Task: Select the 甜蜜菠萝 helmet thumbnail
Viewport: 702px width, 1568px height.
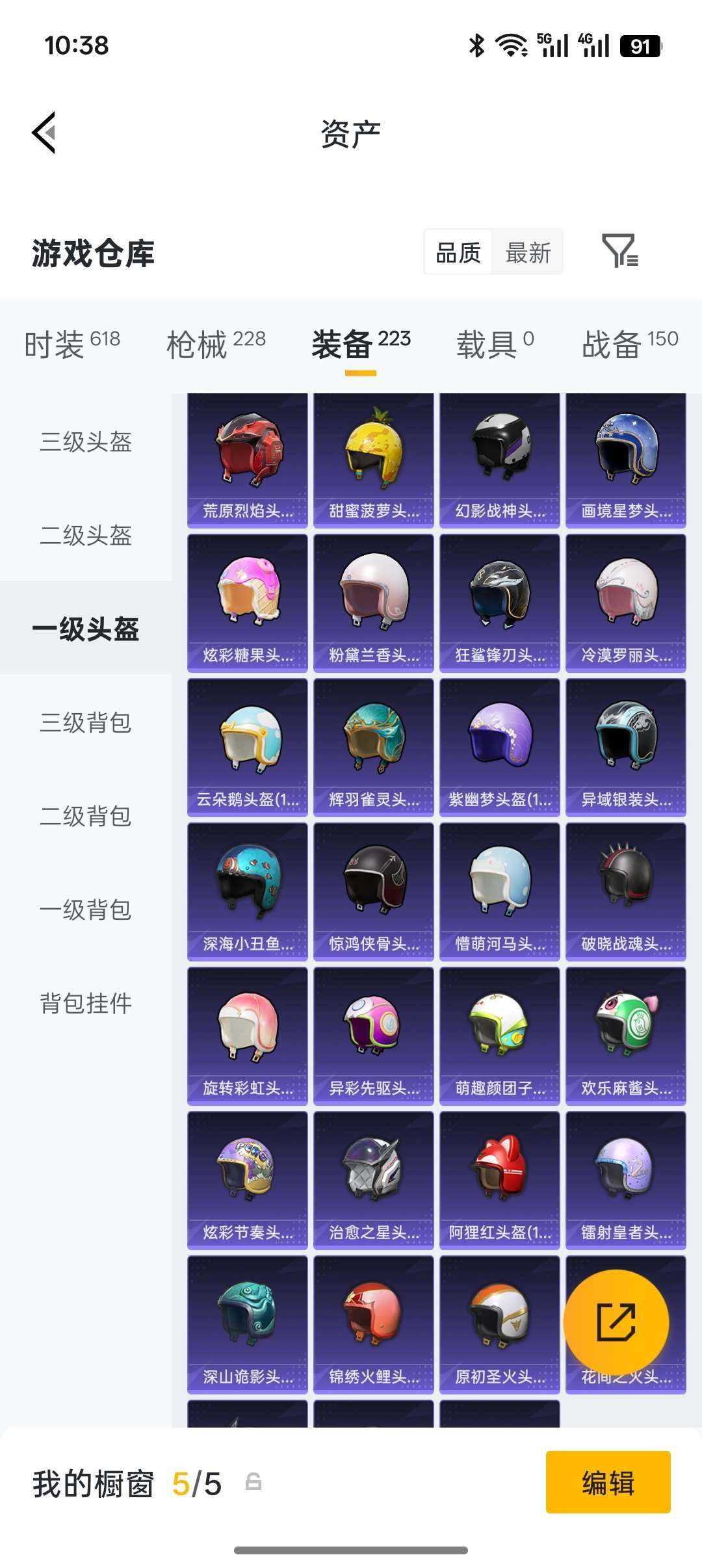Action: [x=374, y=458]
